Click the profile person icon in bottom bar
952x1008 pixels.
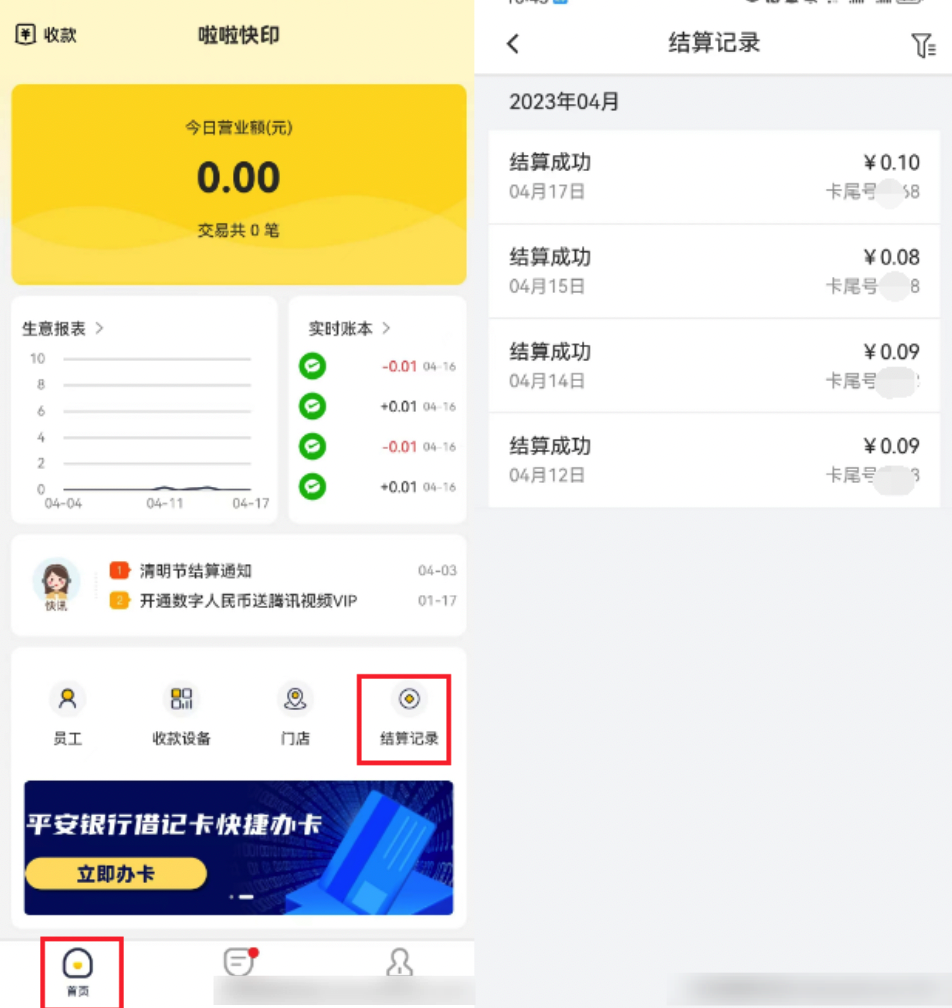(x=400, y=963)
